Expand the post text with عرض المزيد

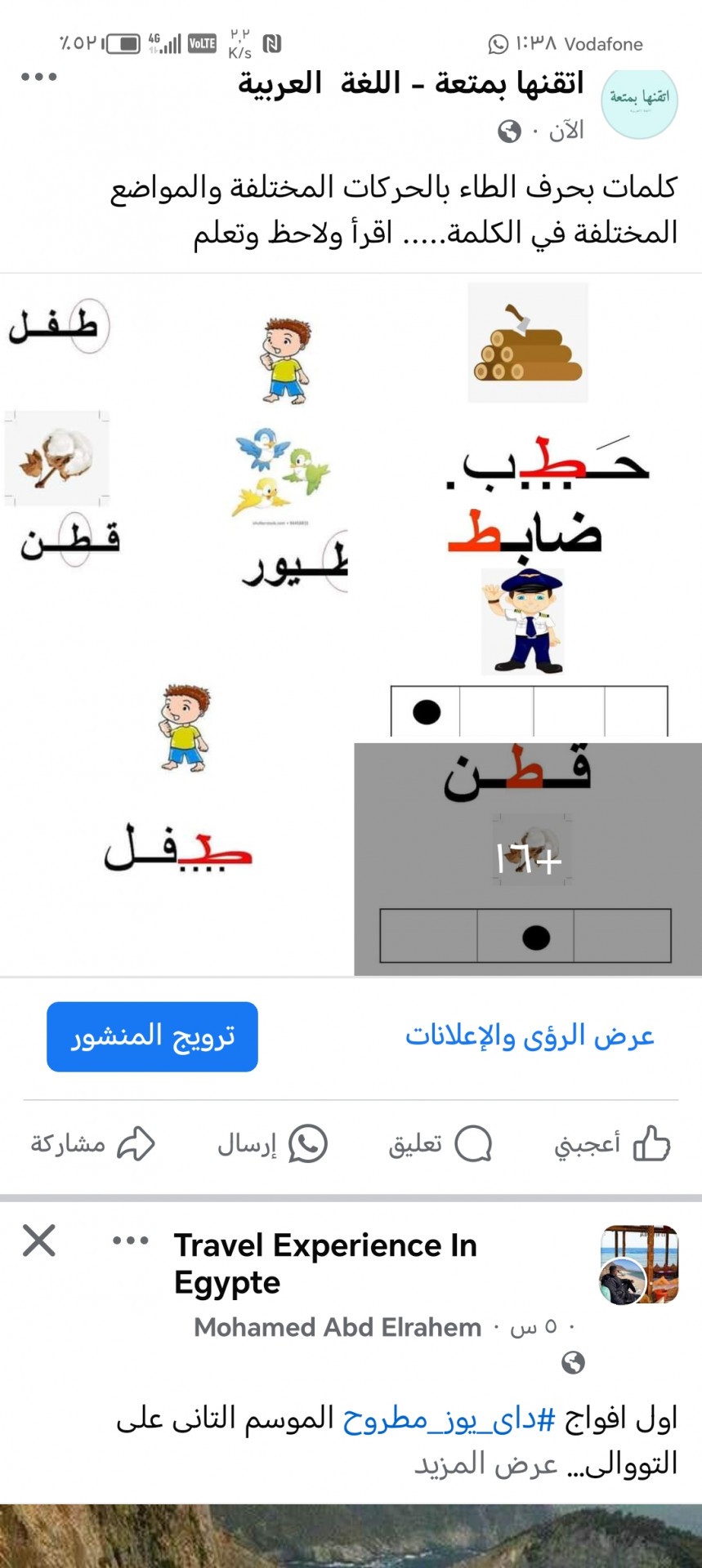[485, 1463]
